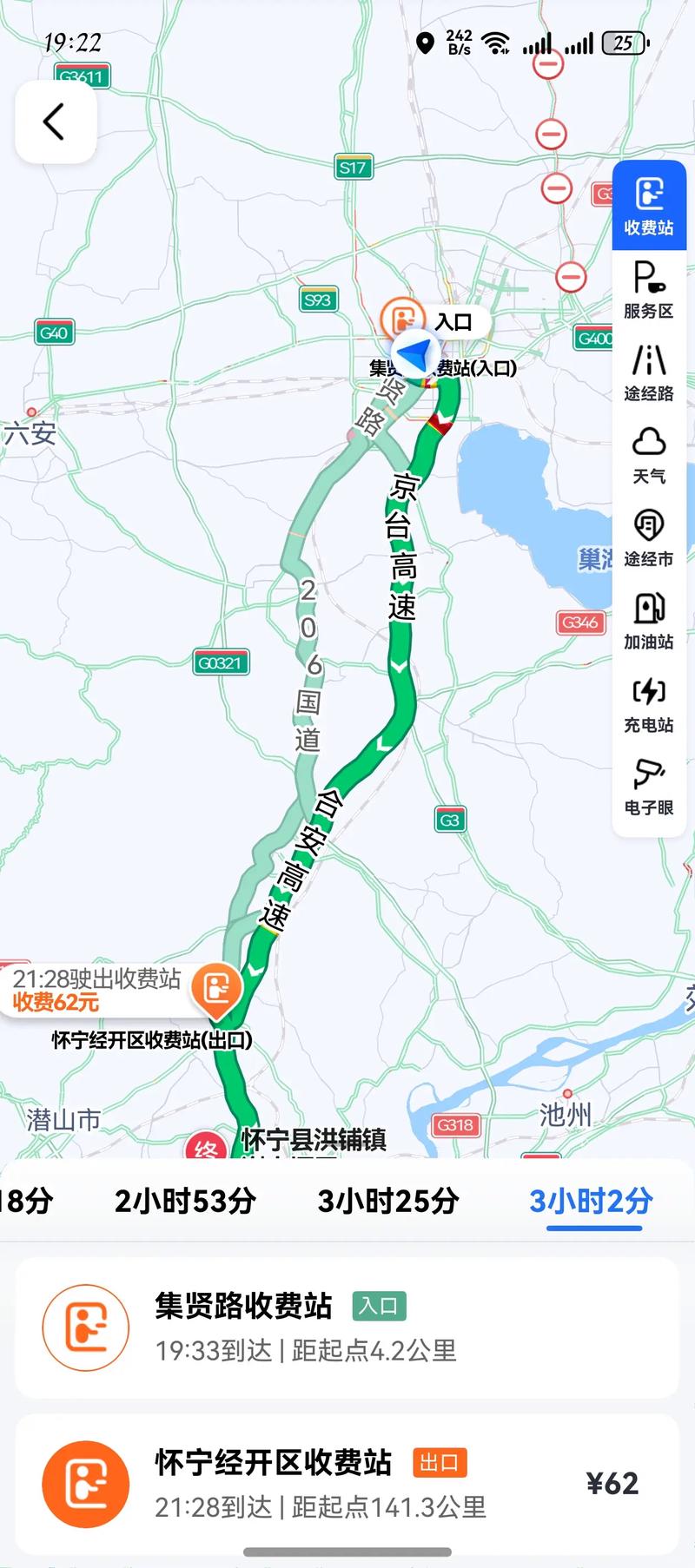Select the 途经路 roads-along-route icon
The height and width of the screenshot is (1568, 695).
point(649,372)
